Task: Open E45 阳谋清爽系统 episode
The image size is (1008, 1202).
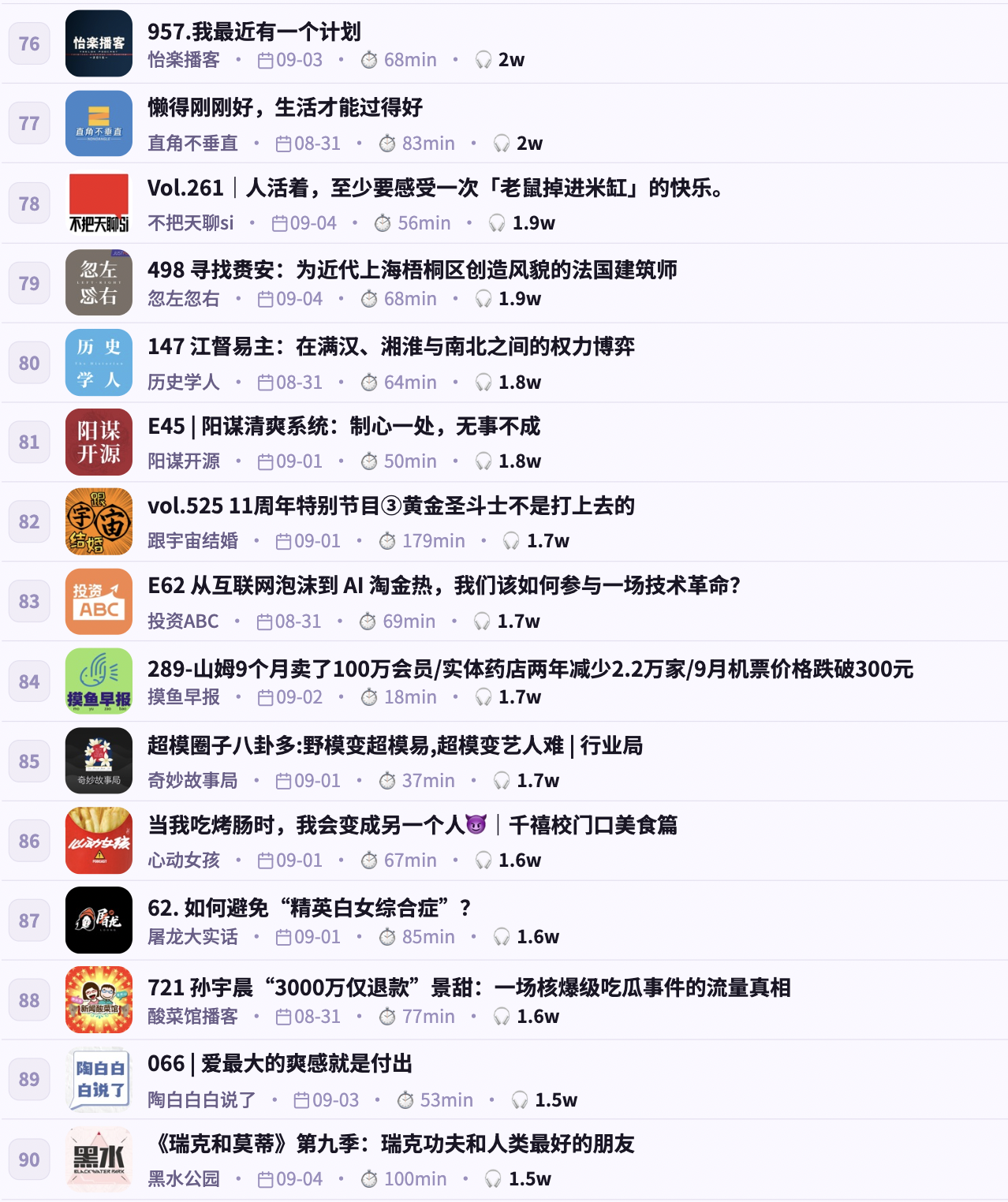Action: [344, 426]
